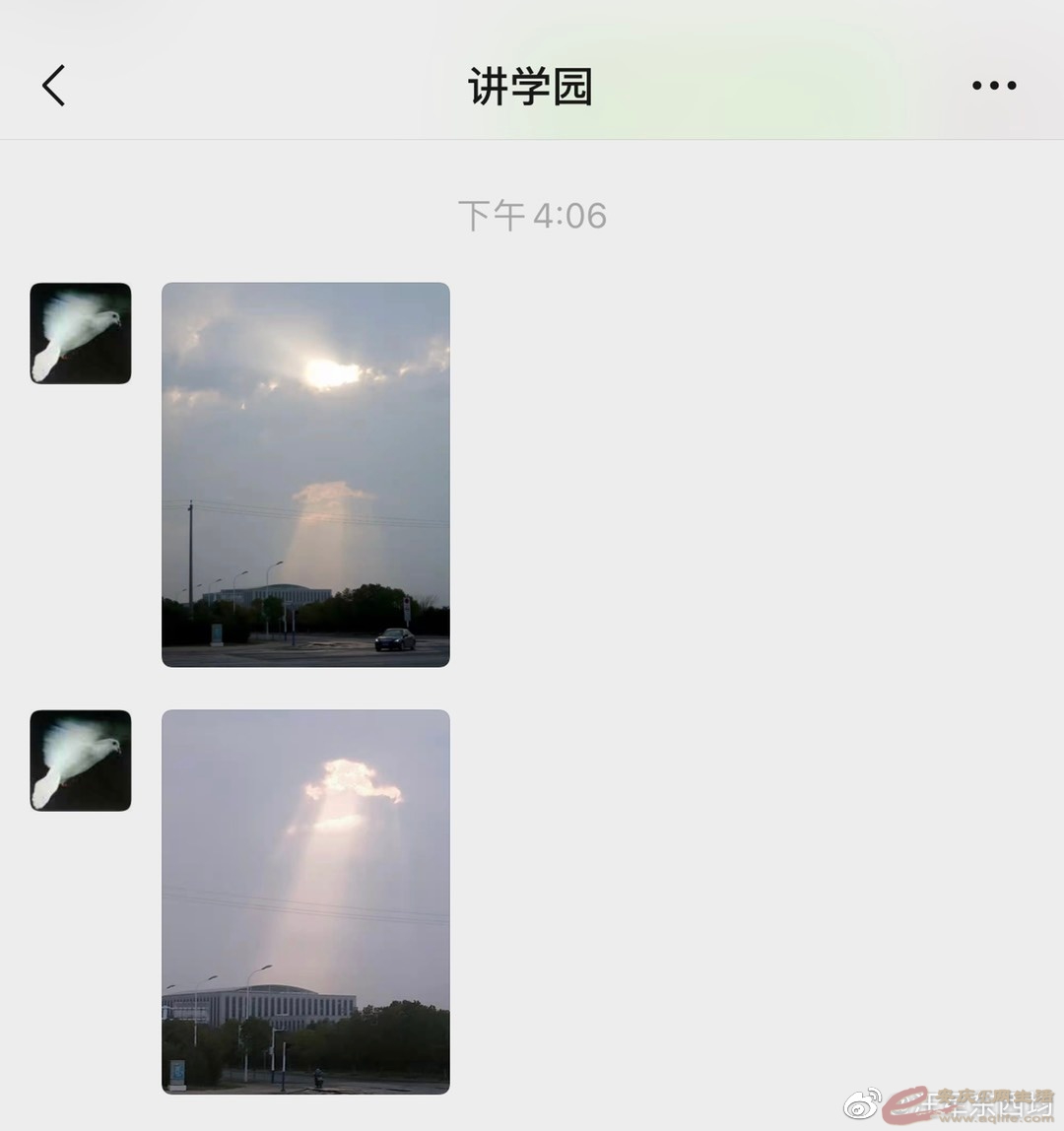Tap the sender's avatar beside the second photo

click(x=81, y=760)
